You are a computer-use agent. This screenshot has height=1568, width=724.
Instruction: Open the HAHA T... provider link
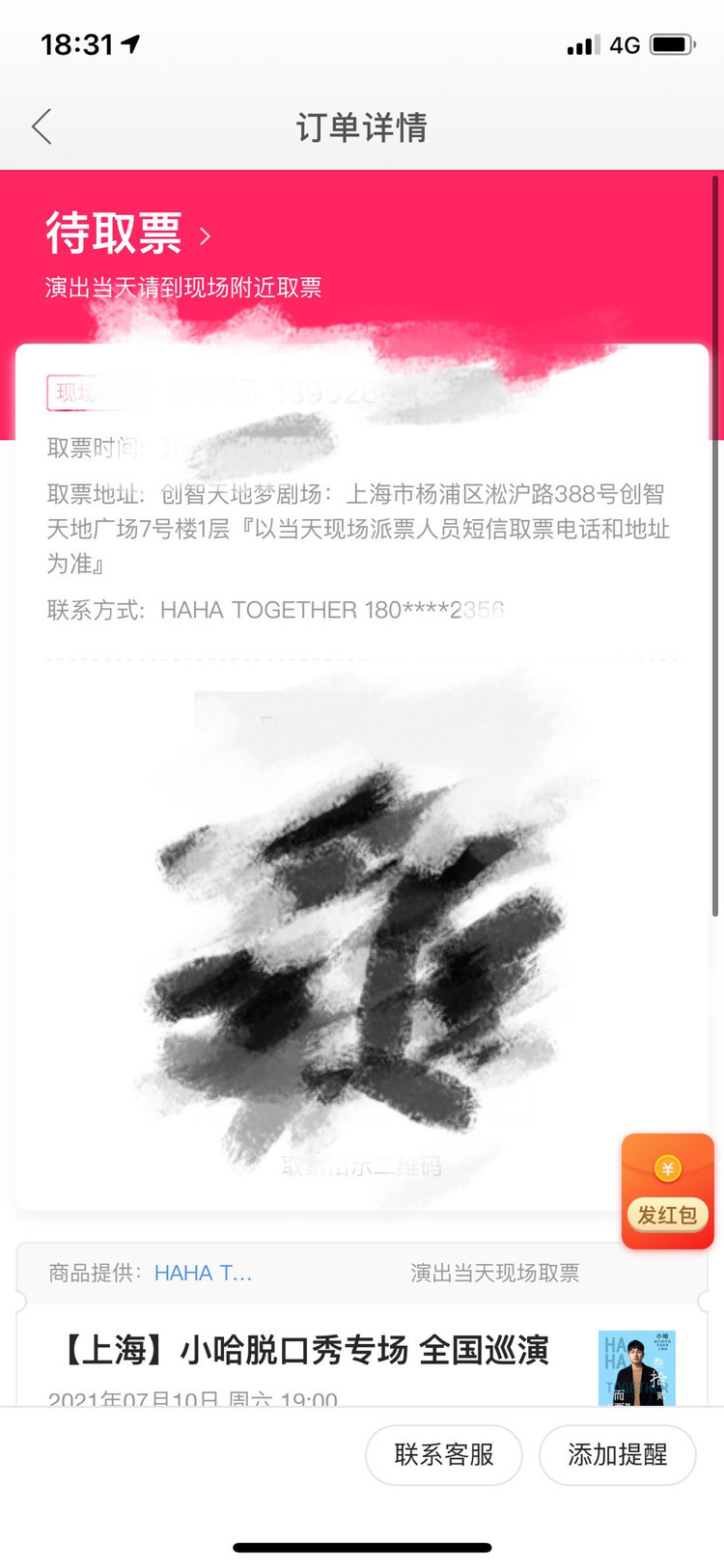pos(203,1273)
